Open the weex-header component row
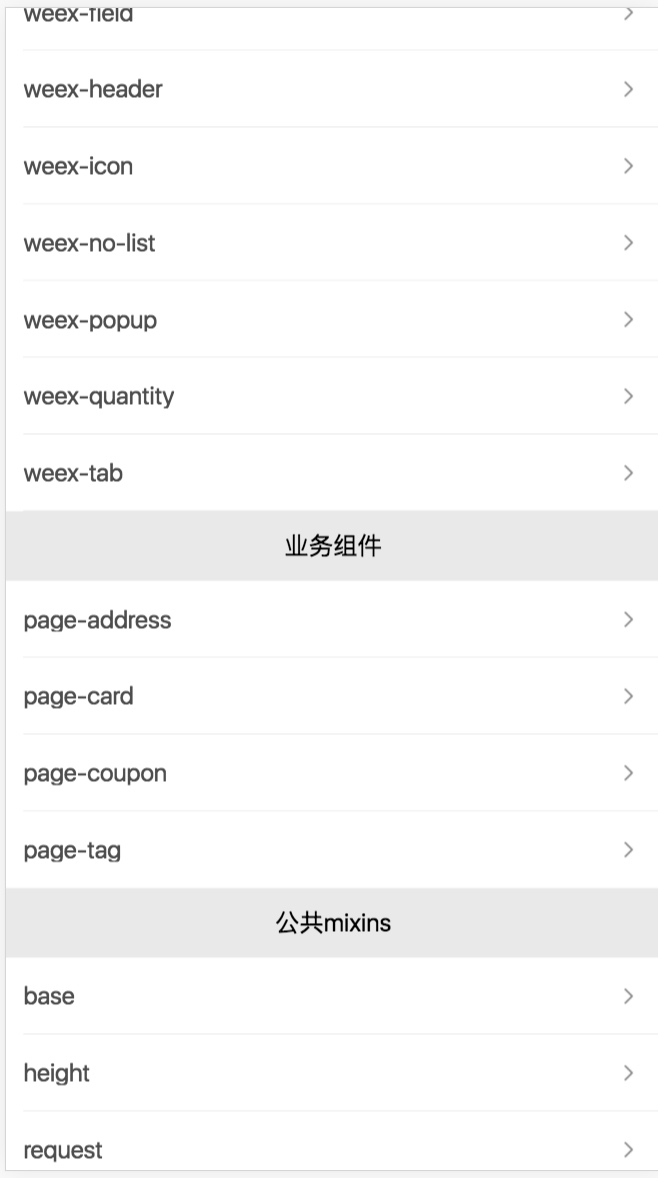This screenshot has width=658, height=1178. click(331, 89)
